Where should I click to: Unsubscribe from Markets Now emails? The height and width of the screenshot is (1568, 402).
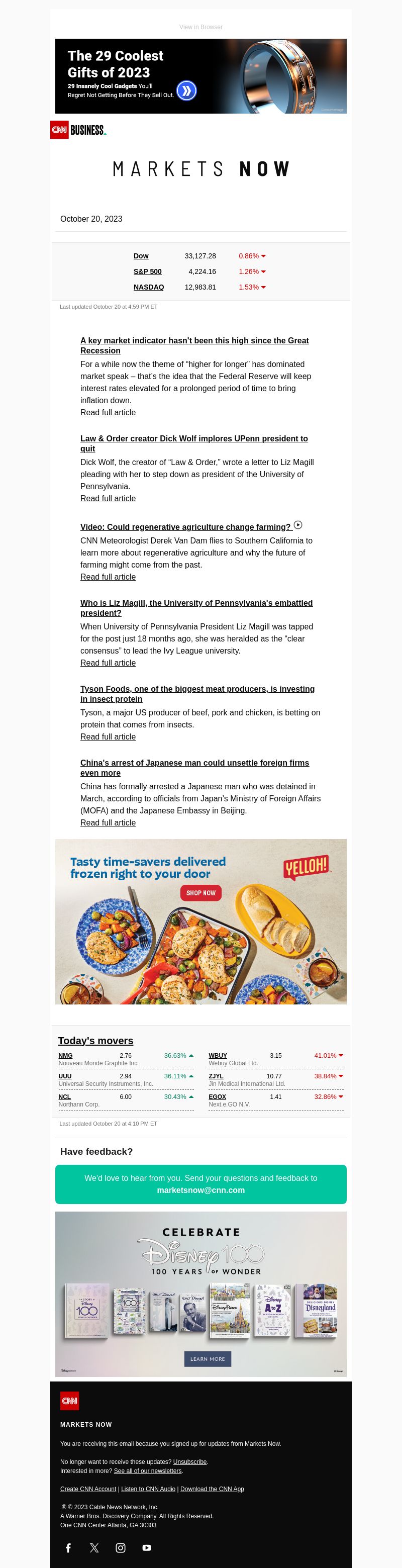(190, 1461)
